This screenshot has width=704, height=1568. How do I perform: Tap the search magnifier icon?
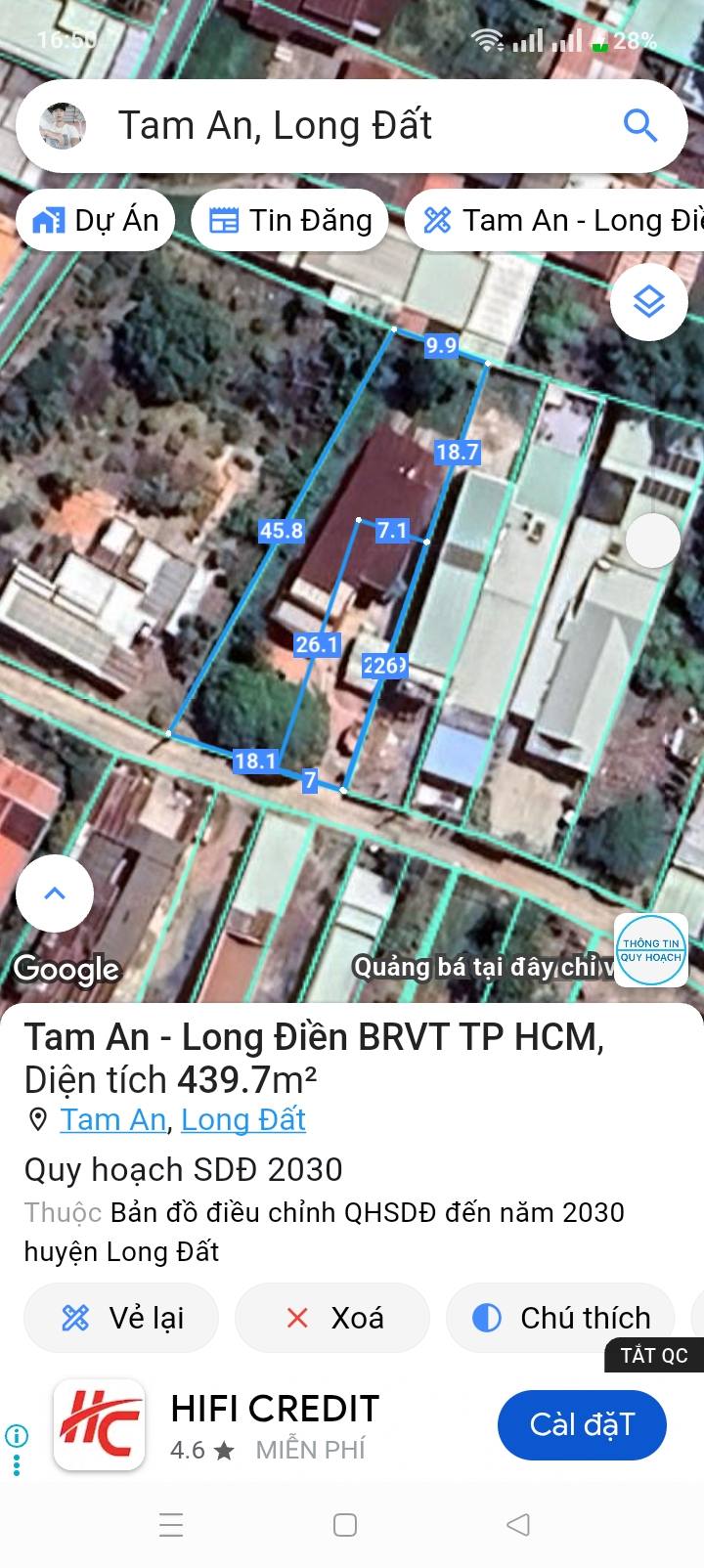click(x=639, y=126)
